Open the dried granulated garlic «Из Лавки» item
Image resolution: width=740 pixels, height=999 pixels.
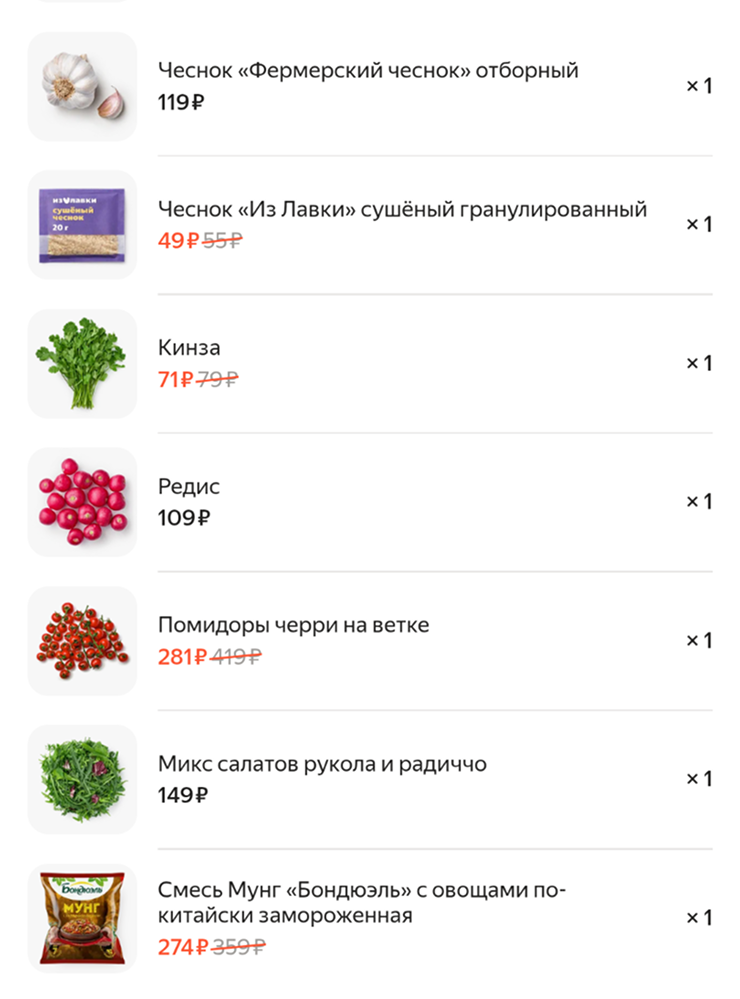pos(402,210)
